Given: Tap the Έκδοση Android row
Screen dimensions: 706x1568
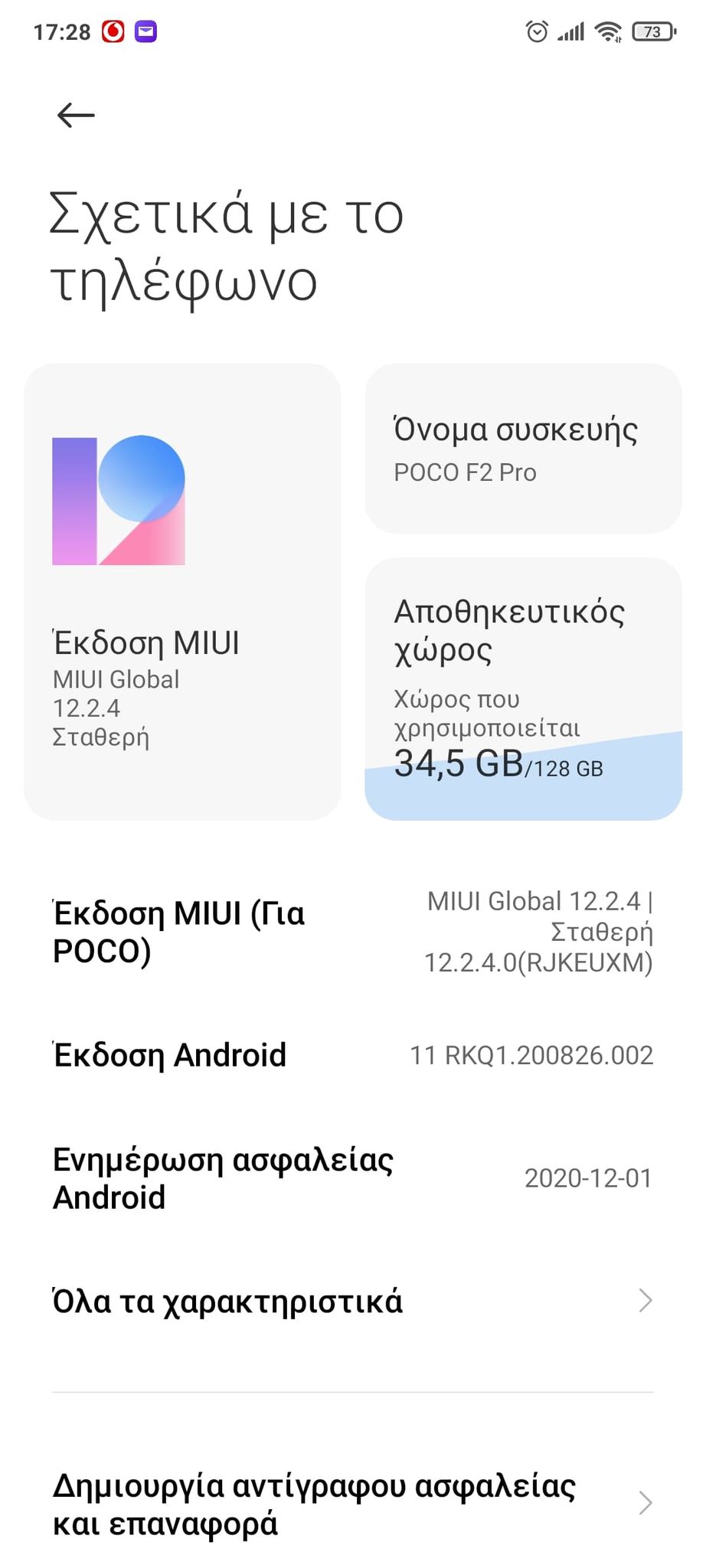Looking at the screenshot, I should (x=353, y=1055).
